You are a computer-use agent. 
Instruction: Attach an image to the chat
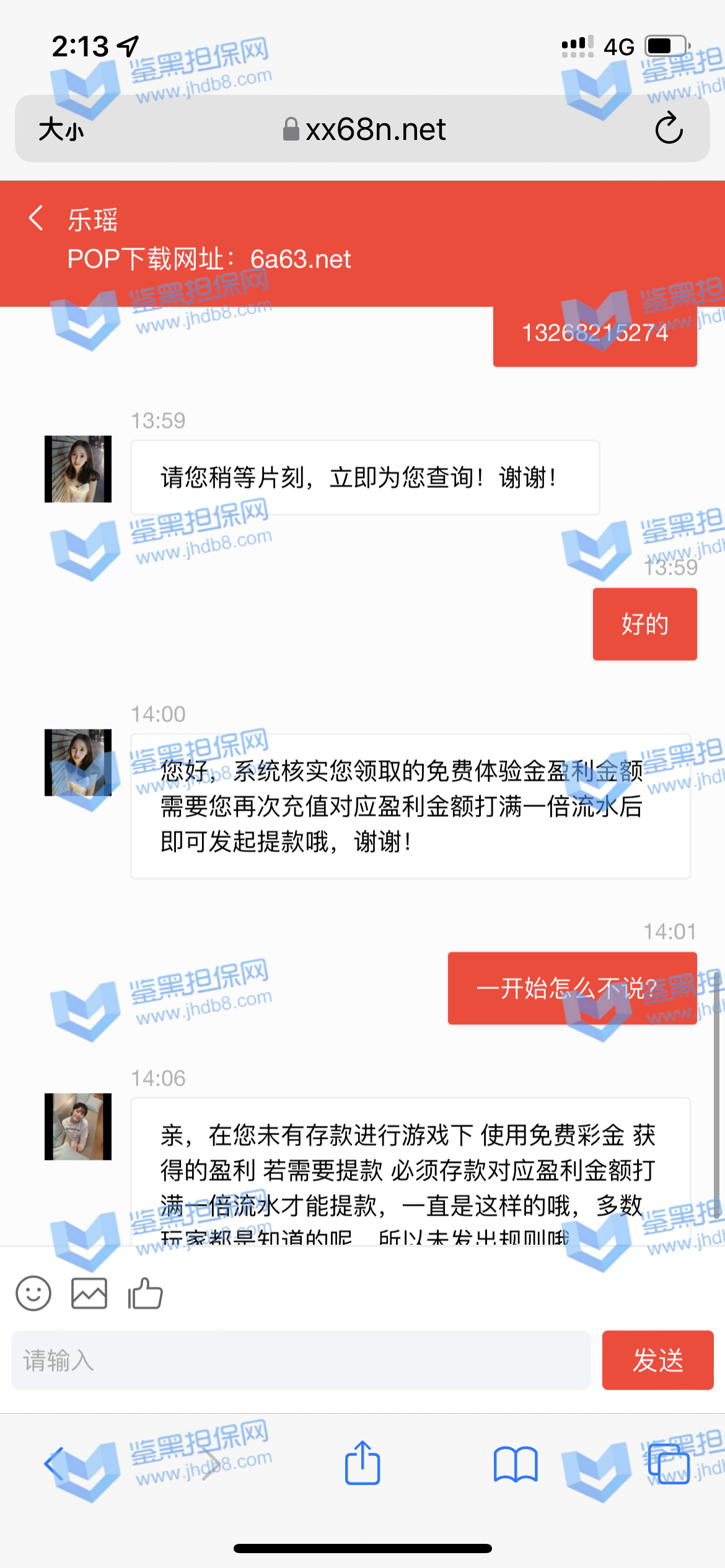point(89,1293)
